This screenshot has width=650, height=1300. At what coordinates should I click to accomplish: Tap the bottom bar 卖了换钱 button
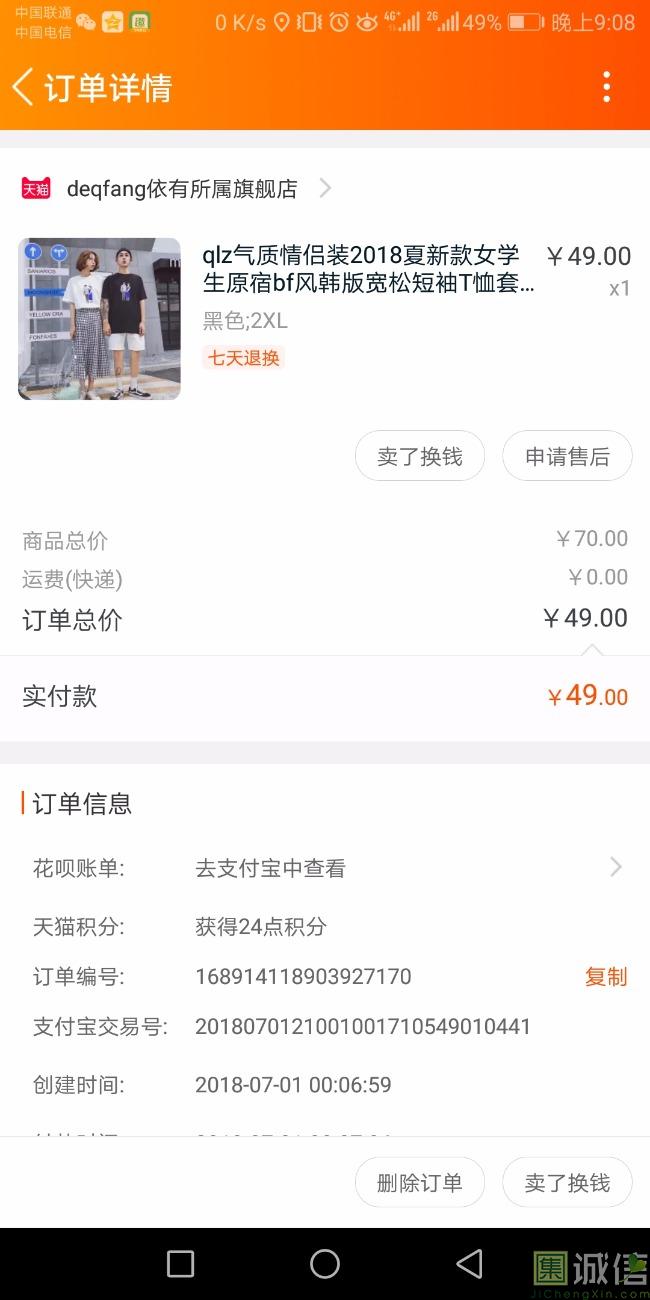coord(567,1184)
